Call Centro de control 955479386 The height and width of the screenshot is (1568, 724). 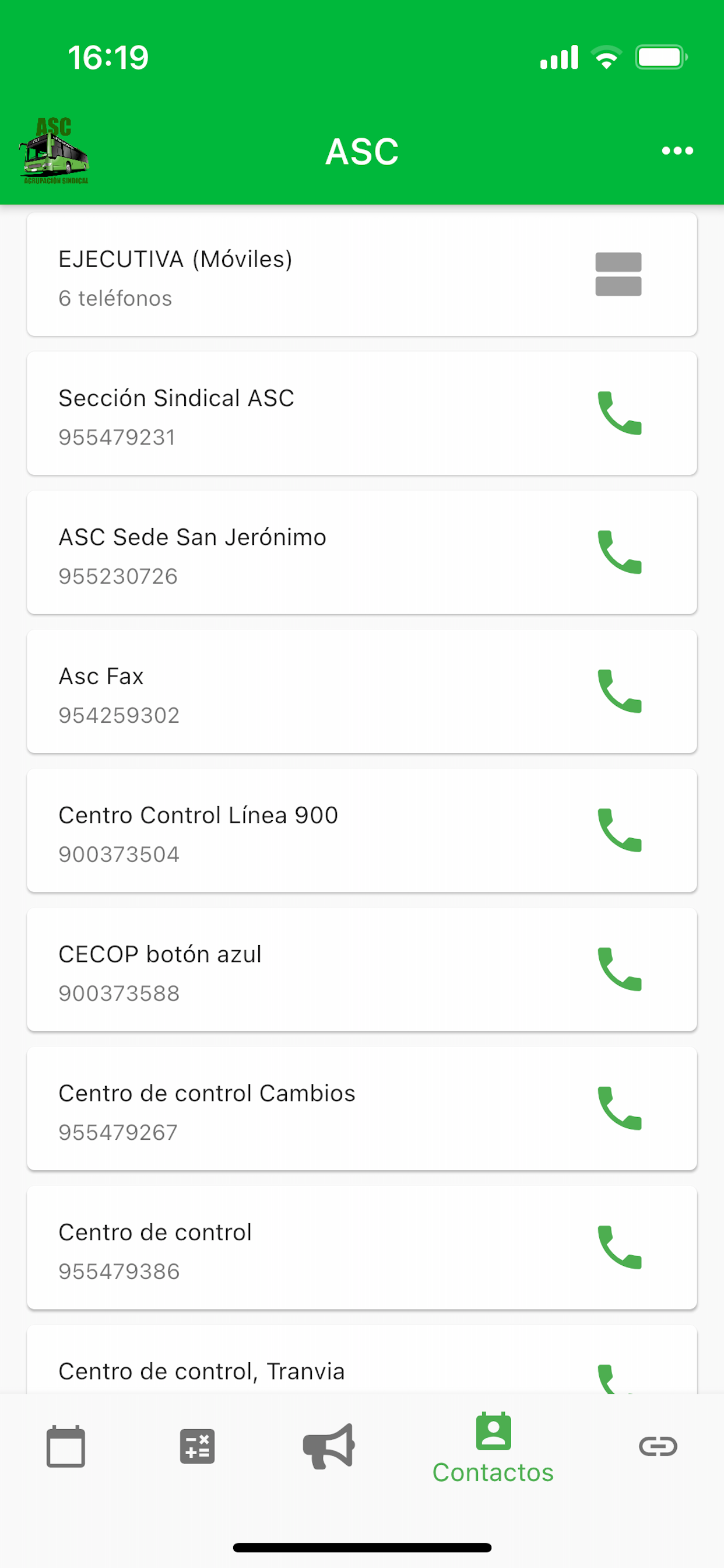(x=619, y=1247)
